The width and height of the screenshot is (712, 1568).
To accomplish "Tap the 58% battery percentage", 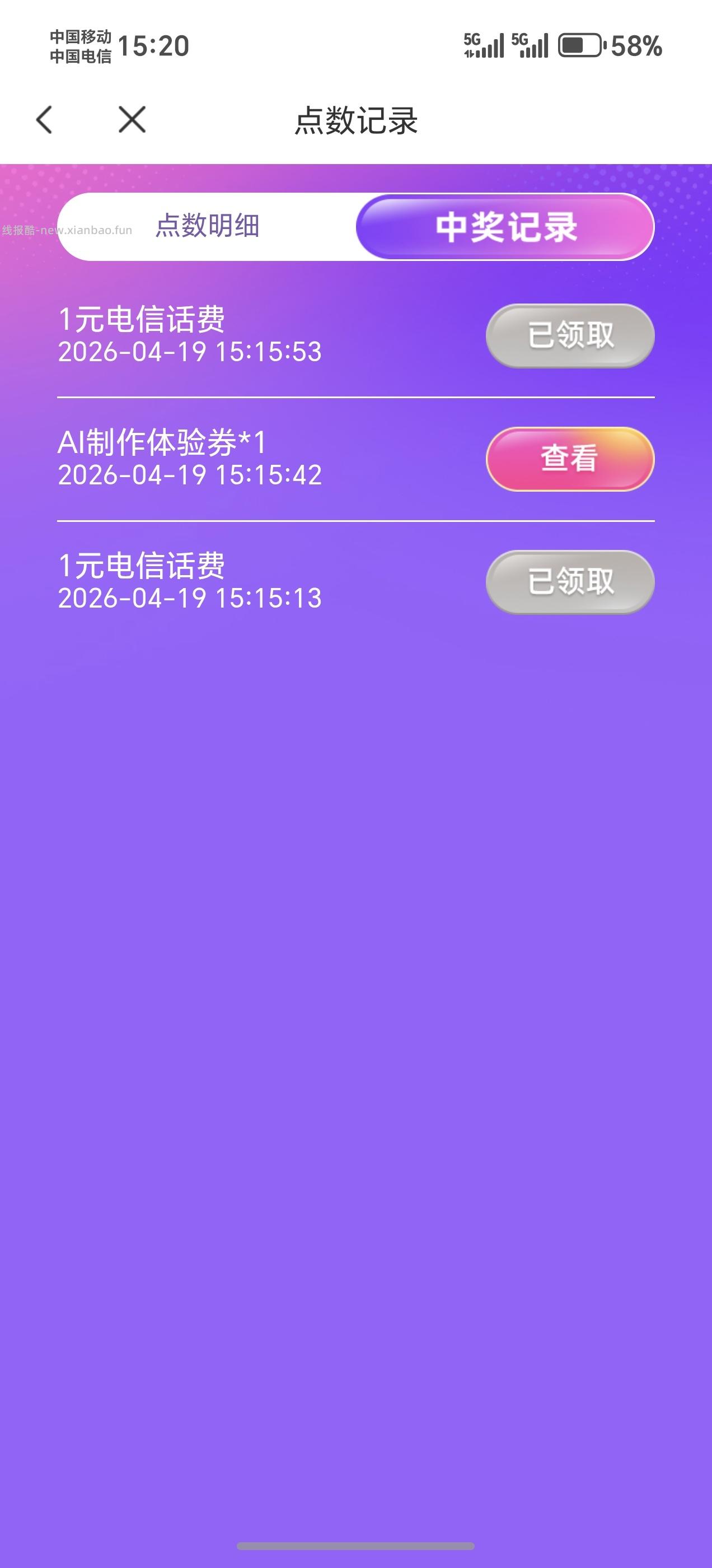I will point(638,46).
